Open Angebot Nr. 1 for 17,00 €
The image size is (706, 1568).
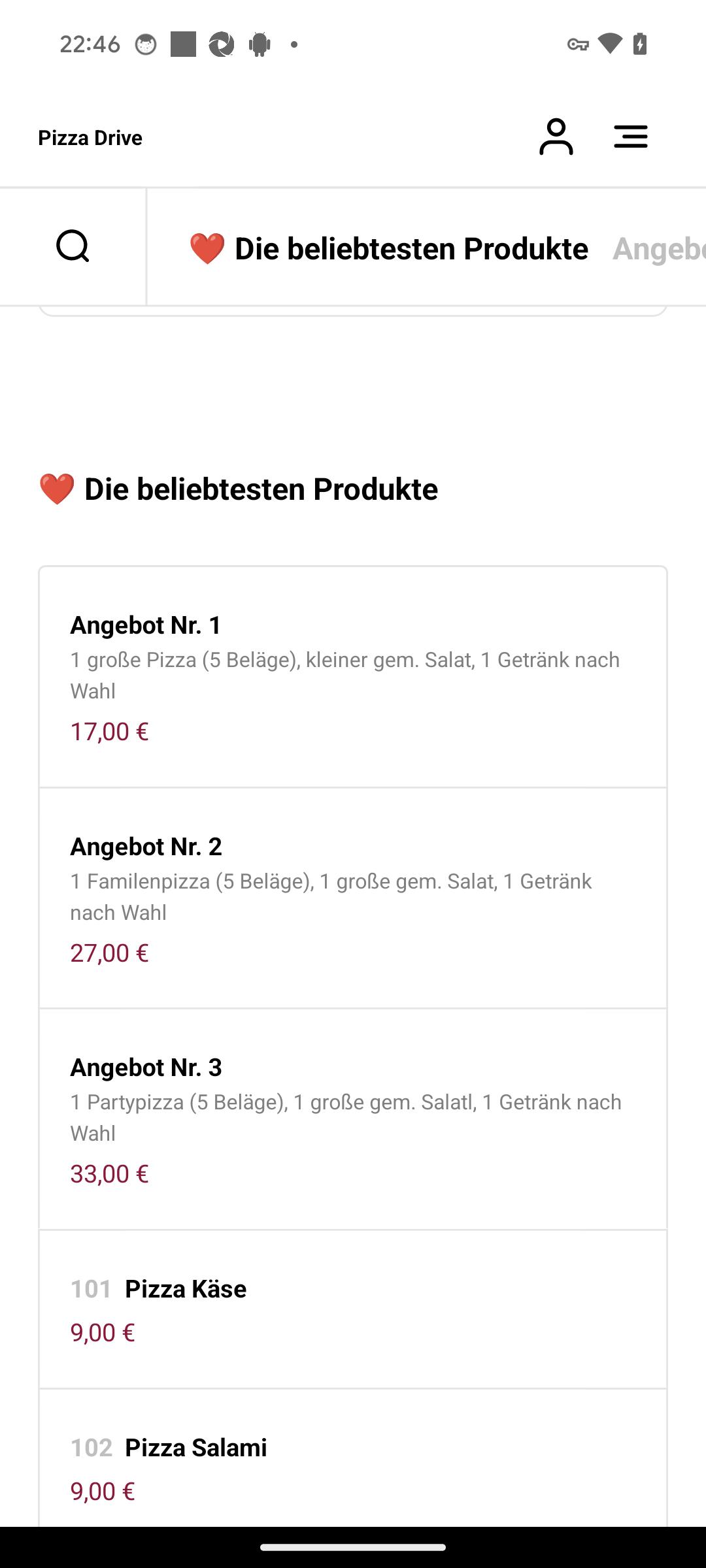point(353,677)
